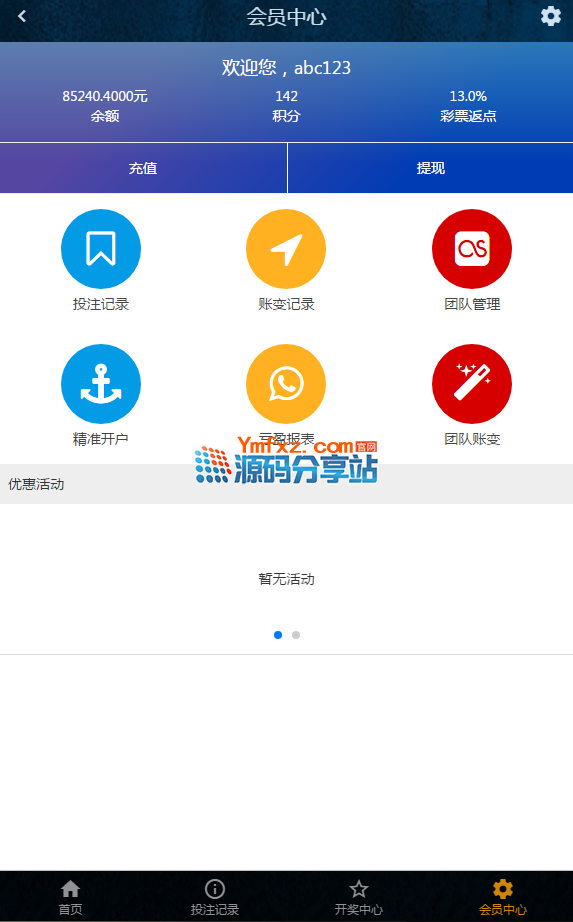Switch to the 开奖中心 tab
This screenshot has height=922, width=573.
tap(358, 897)
